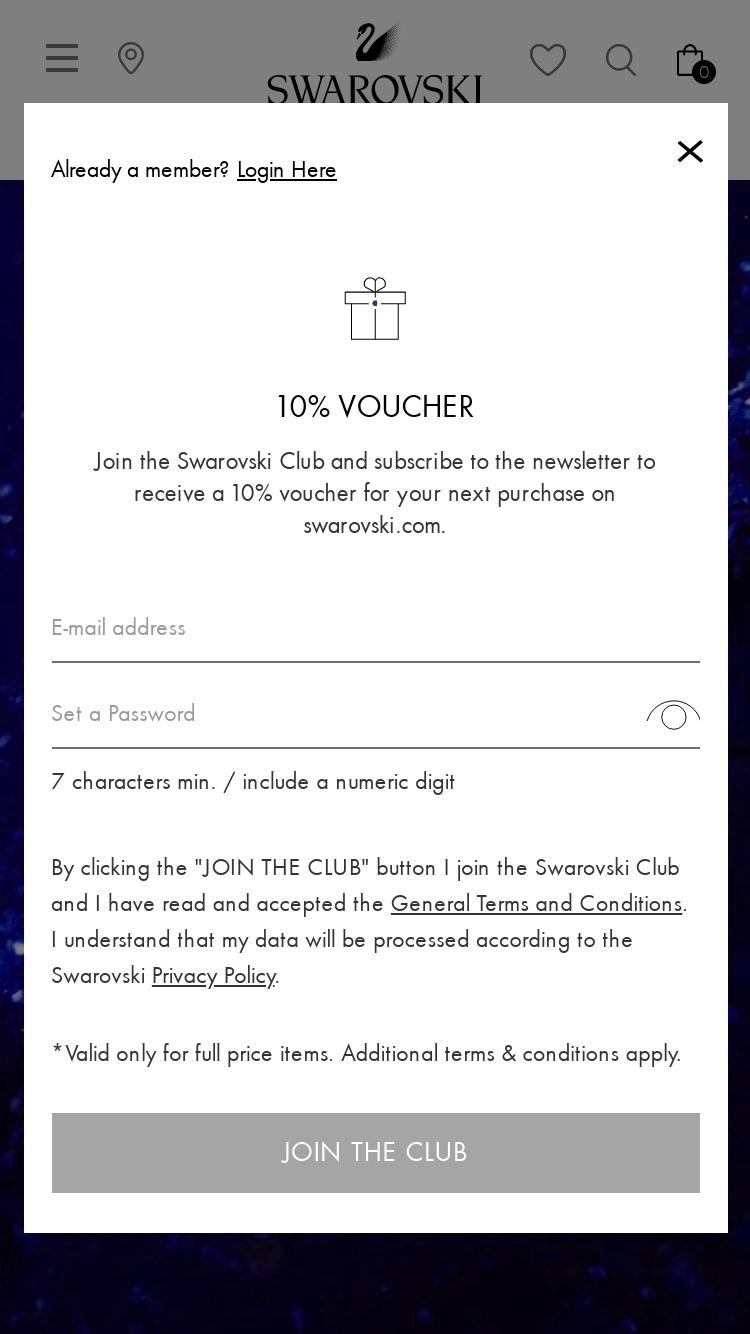Open the store locator pin
Screen dimensions: 750x1334
131,58
